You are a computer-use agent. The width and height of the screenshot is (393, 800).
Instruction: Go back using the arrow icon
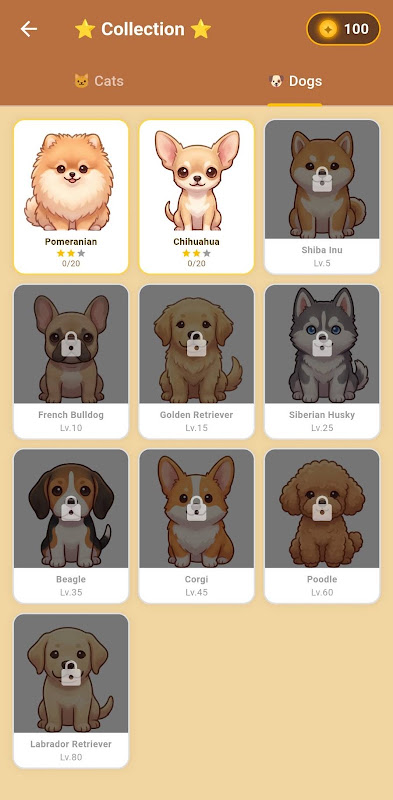click(29, 29)
